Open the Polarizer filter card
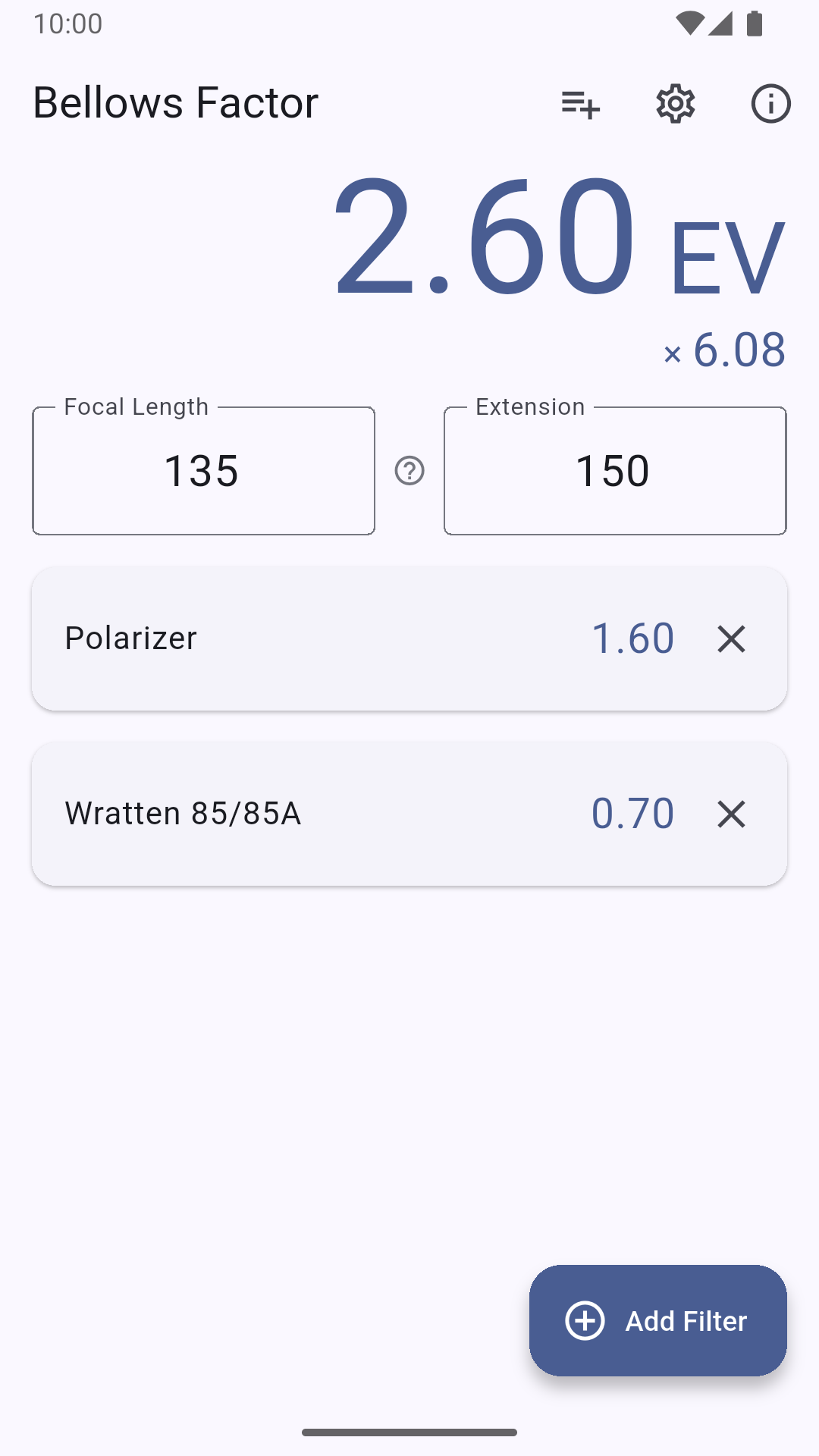 click(303, 639)
